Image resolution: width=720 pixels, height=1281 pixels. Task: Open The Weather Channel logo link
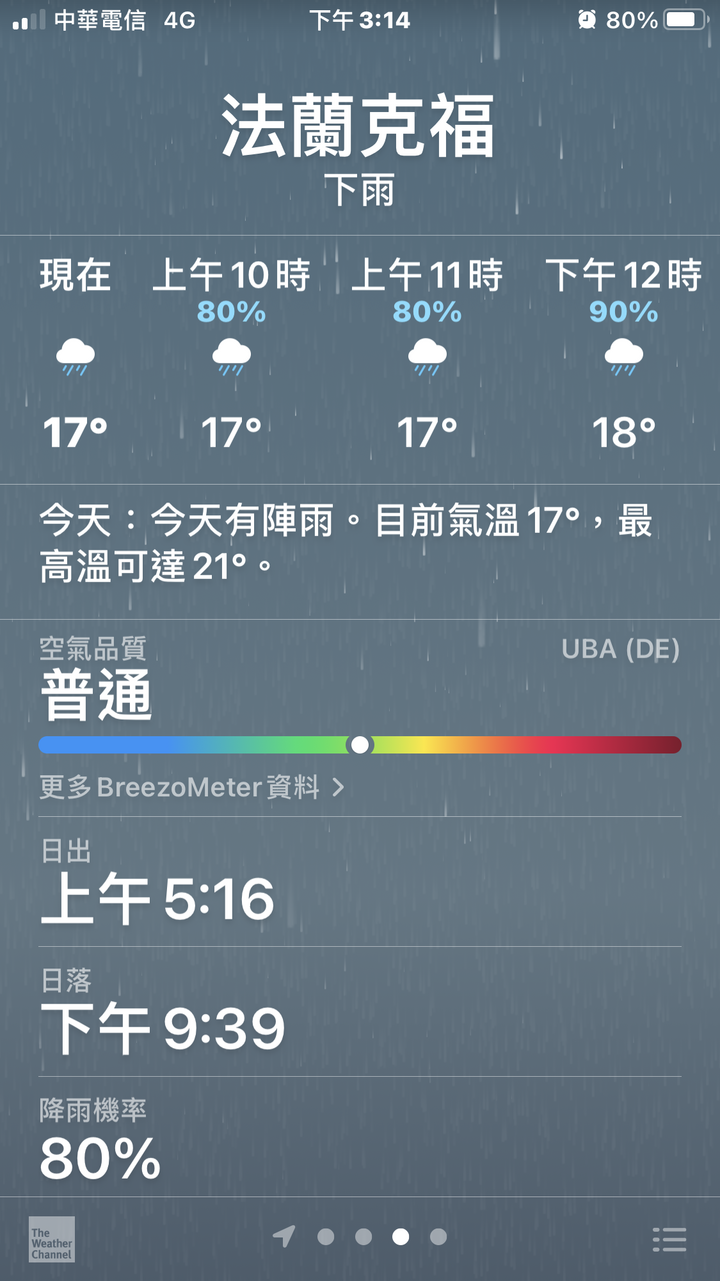pos(51,1239)
